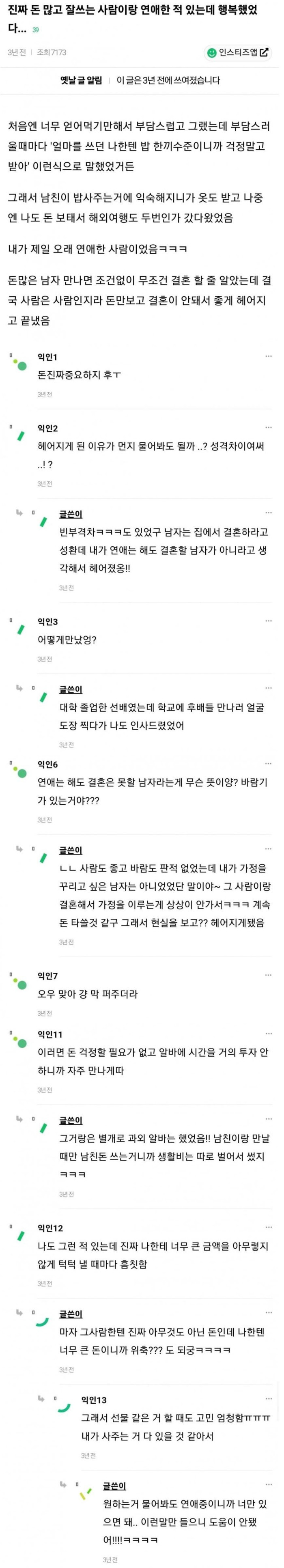
Task: Open options menu on 익인7's comment
Action: click(268, 975)
